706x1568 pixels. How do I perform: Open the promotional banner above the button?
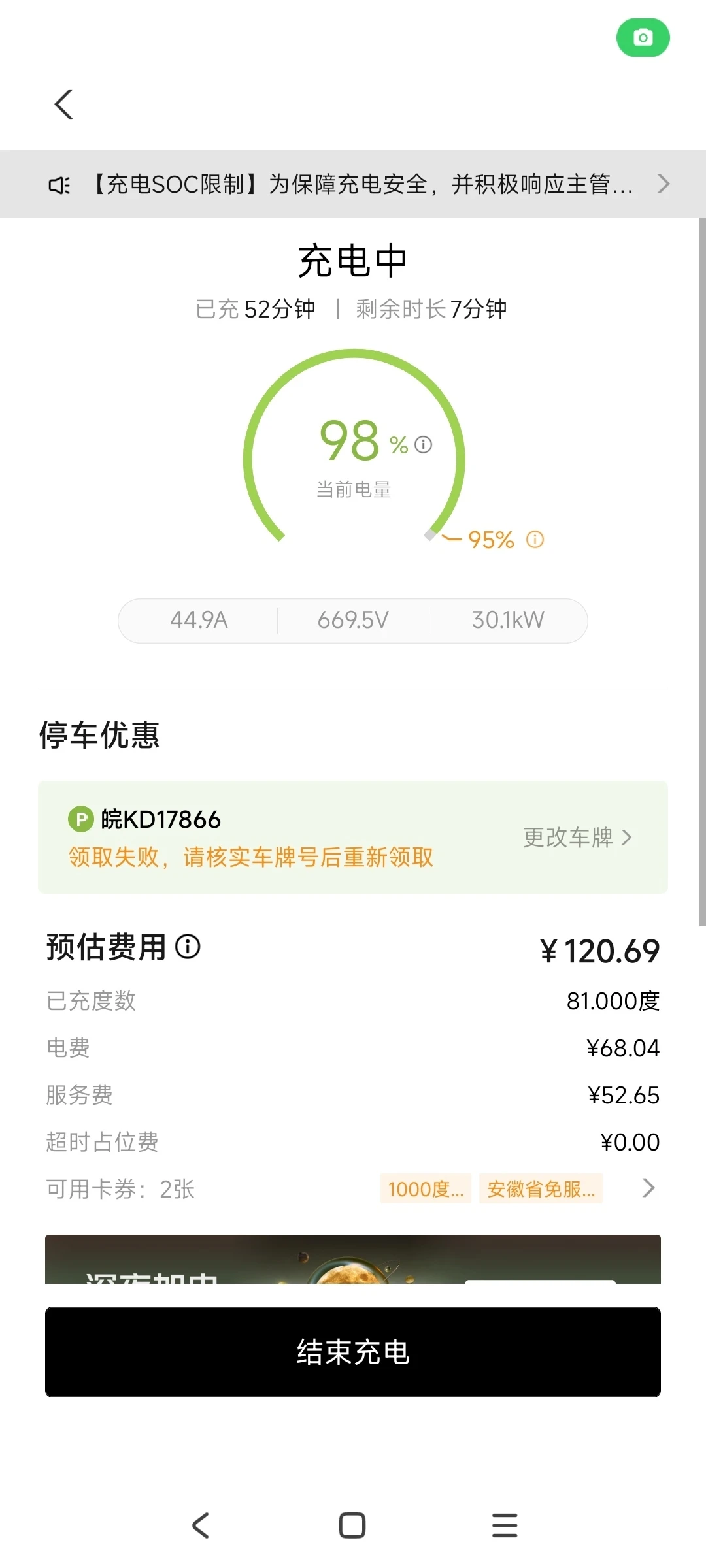point(353,1259)
